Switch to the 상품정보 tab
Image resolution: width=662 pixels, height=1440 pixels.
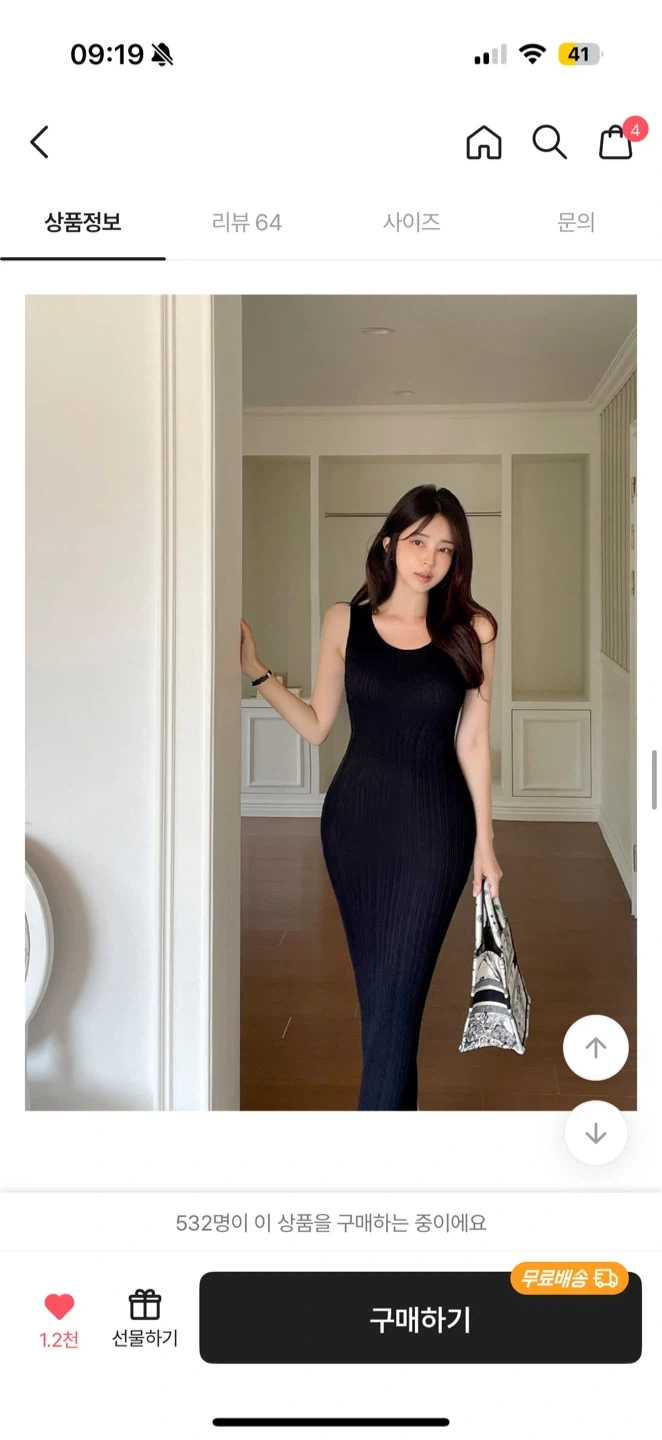click(83, 223)
